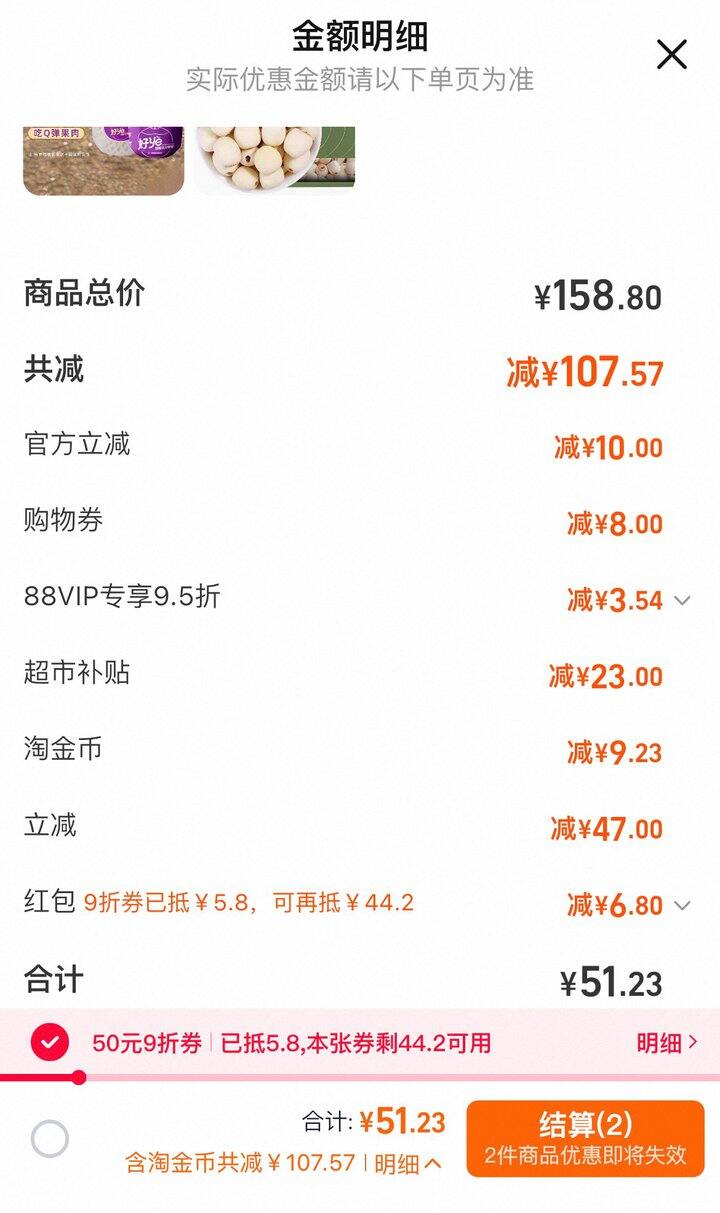Tap 结算(2) to check out
The height and width of the screenshot is (1213, 720).
click(585, 1138)
